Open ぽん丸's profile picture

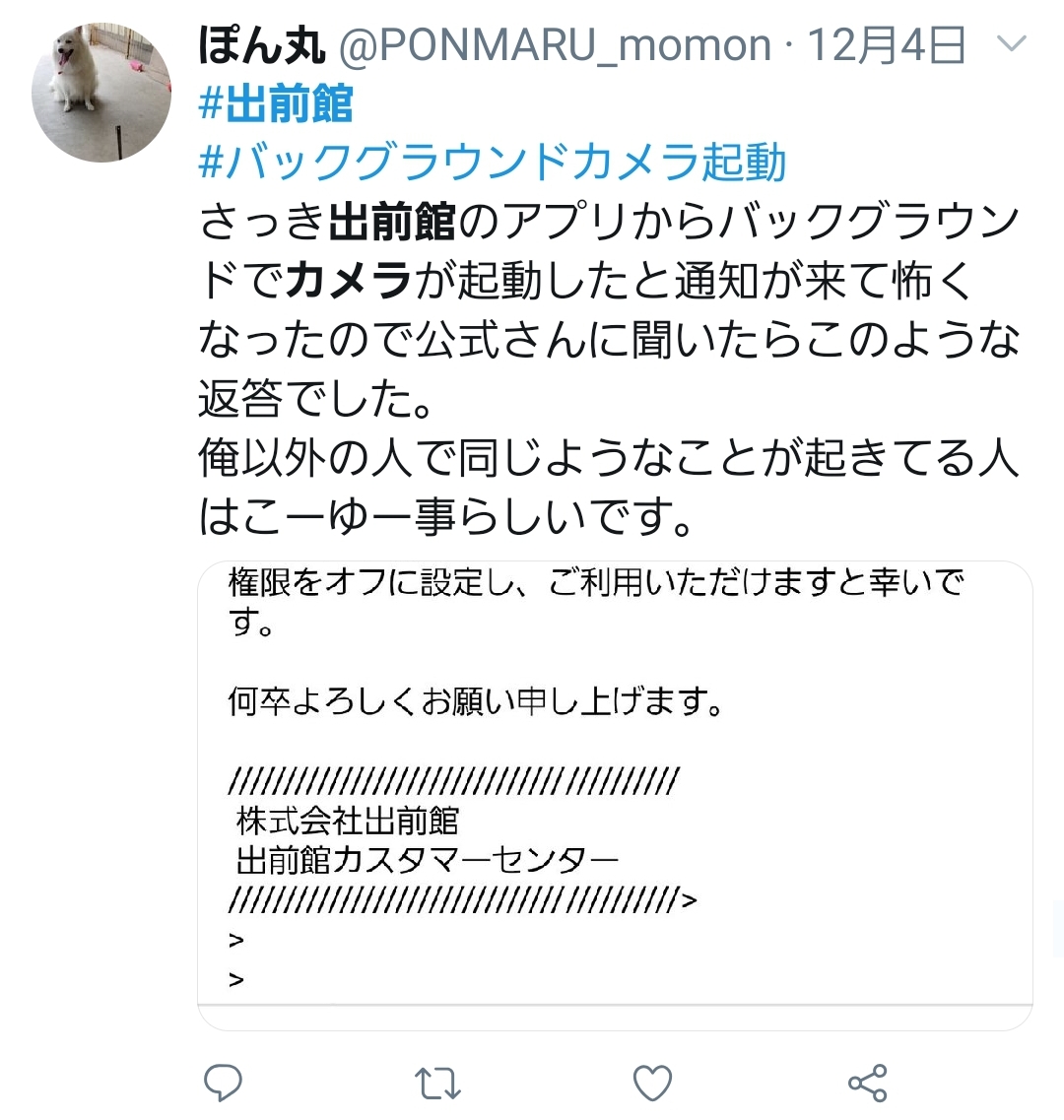tap(101, 94)
